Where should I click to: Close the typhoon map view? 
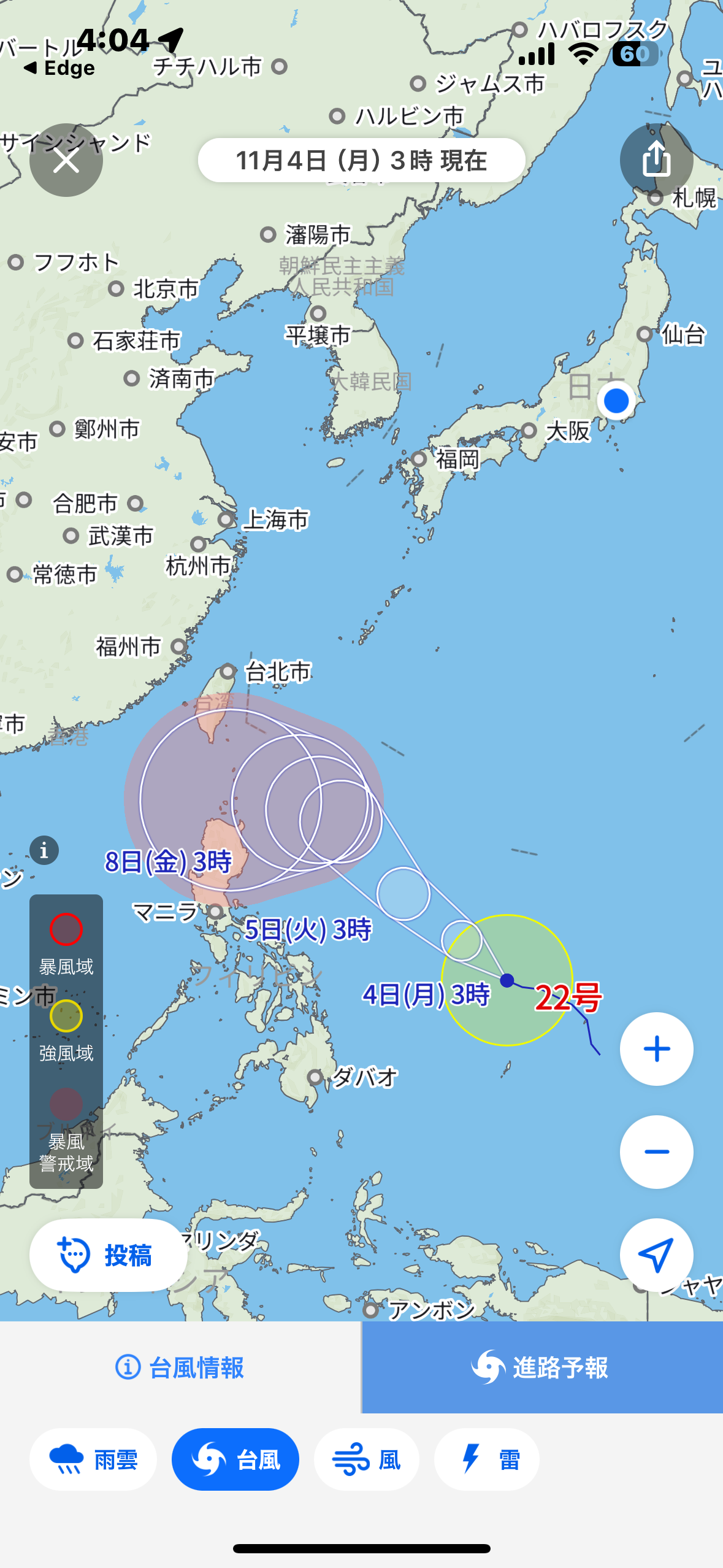coord(66,161)
